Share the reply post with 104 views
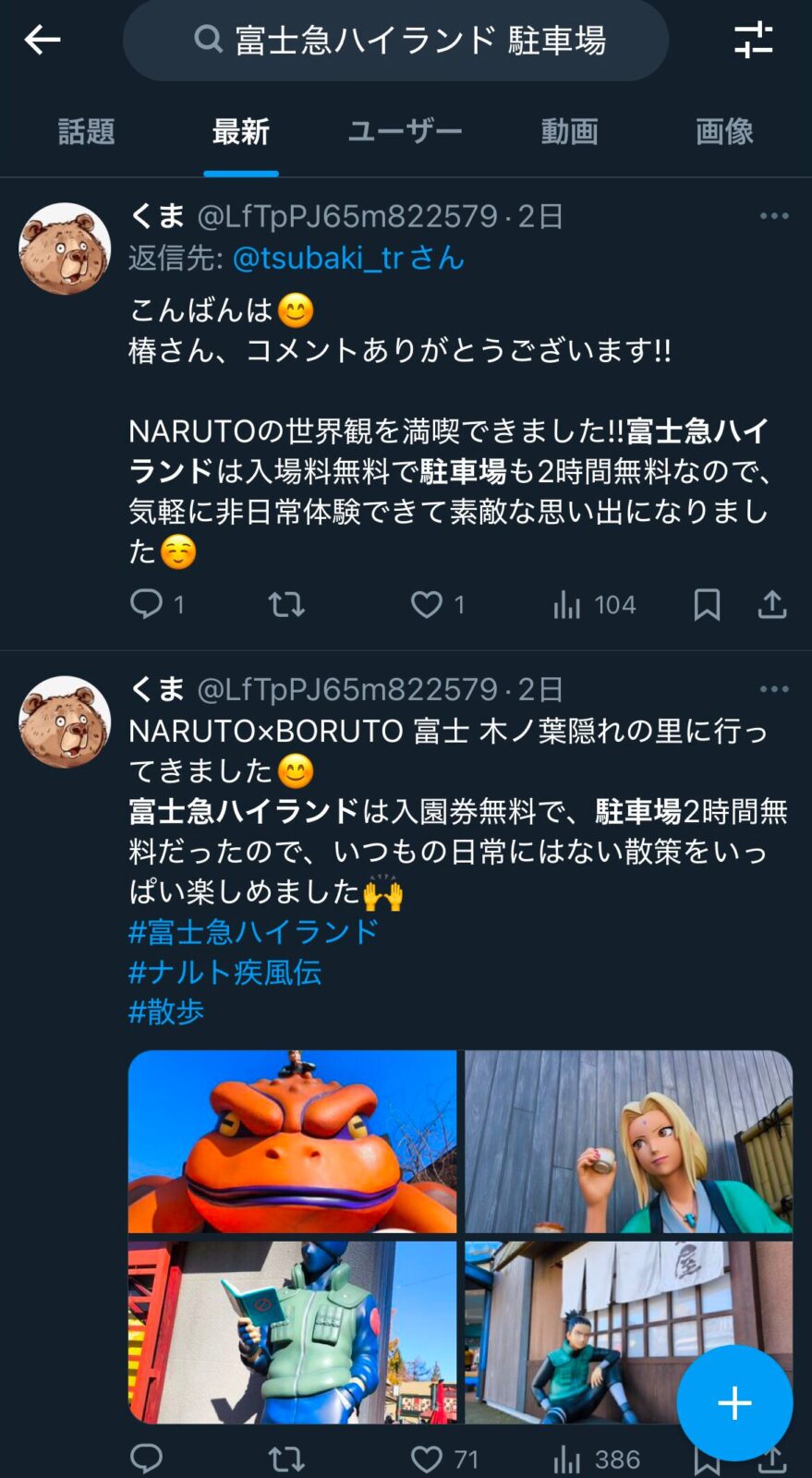The image size is (812, 1478). [x=772, y=605]
